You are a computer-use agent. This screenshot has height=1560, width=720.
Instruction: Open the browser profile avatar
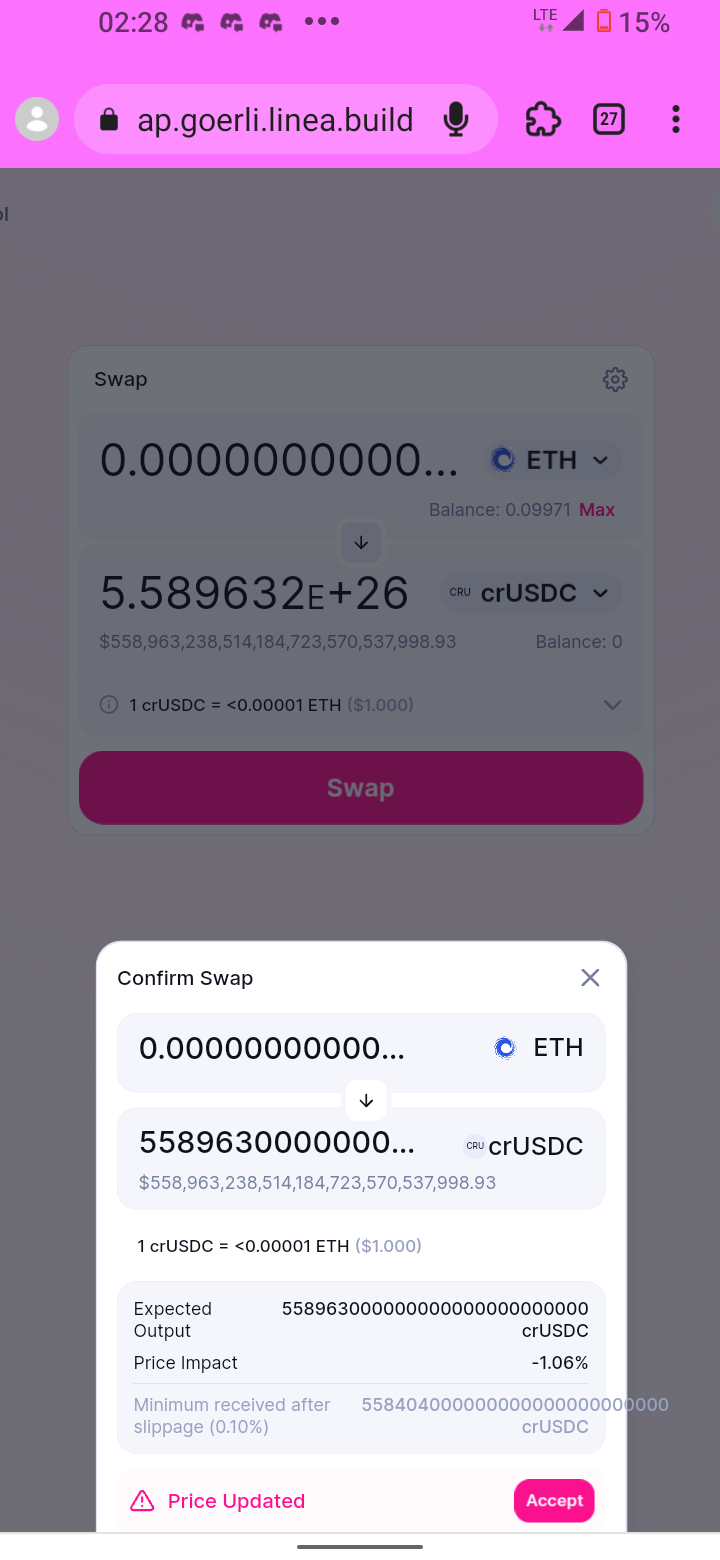(37, 120)
